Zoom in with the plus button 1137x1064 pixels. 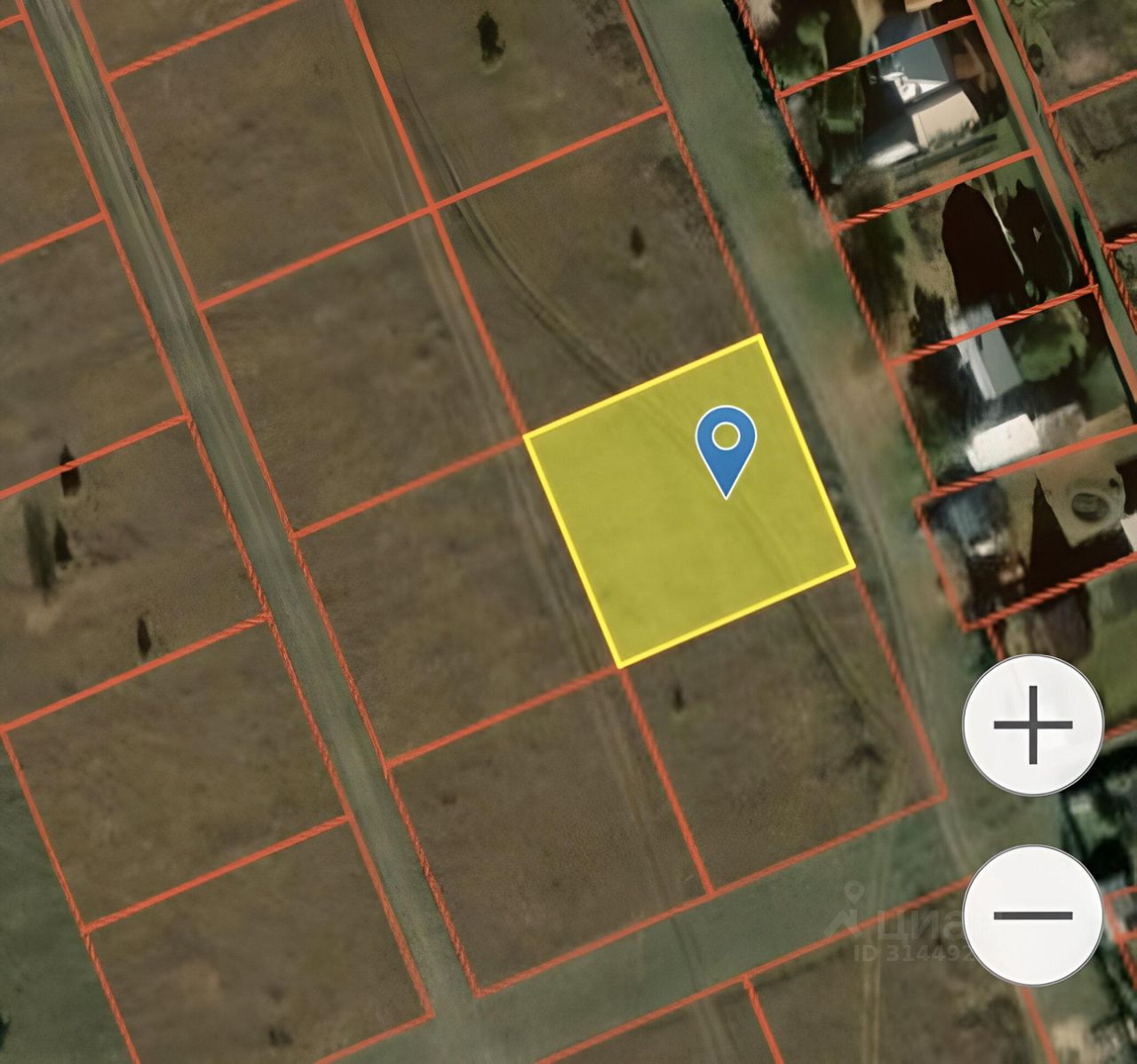point(1033,725)
